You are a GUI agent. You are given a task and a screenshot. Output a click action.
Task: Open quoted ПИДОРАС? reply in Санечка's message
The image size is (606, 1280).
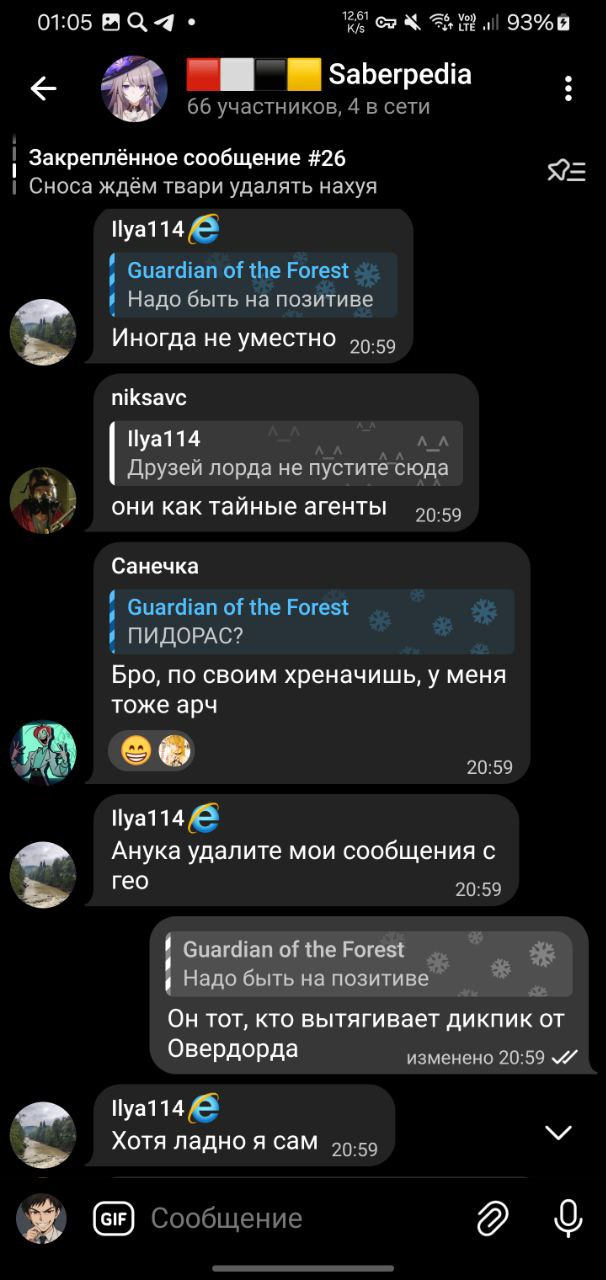pyautogui.click(x=313, y=621)
